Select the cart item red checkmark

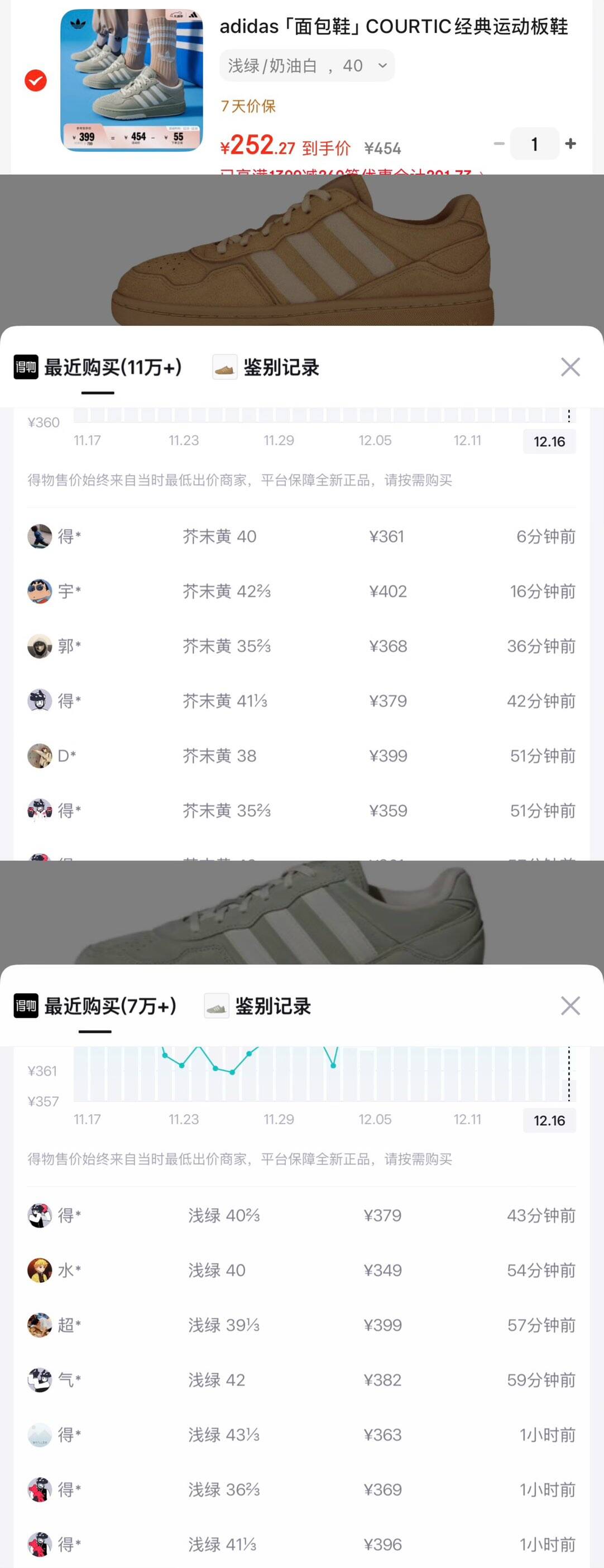point(36,80)
